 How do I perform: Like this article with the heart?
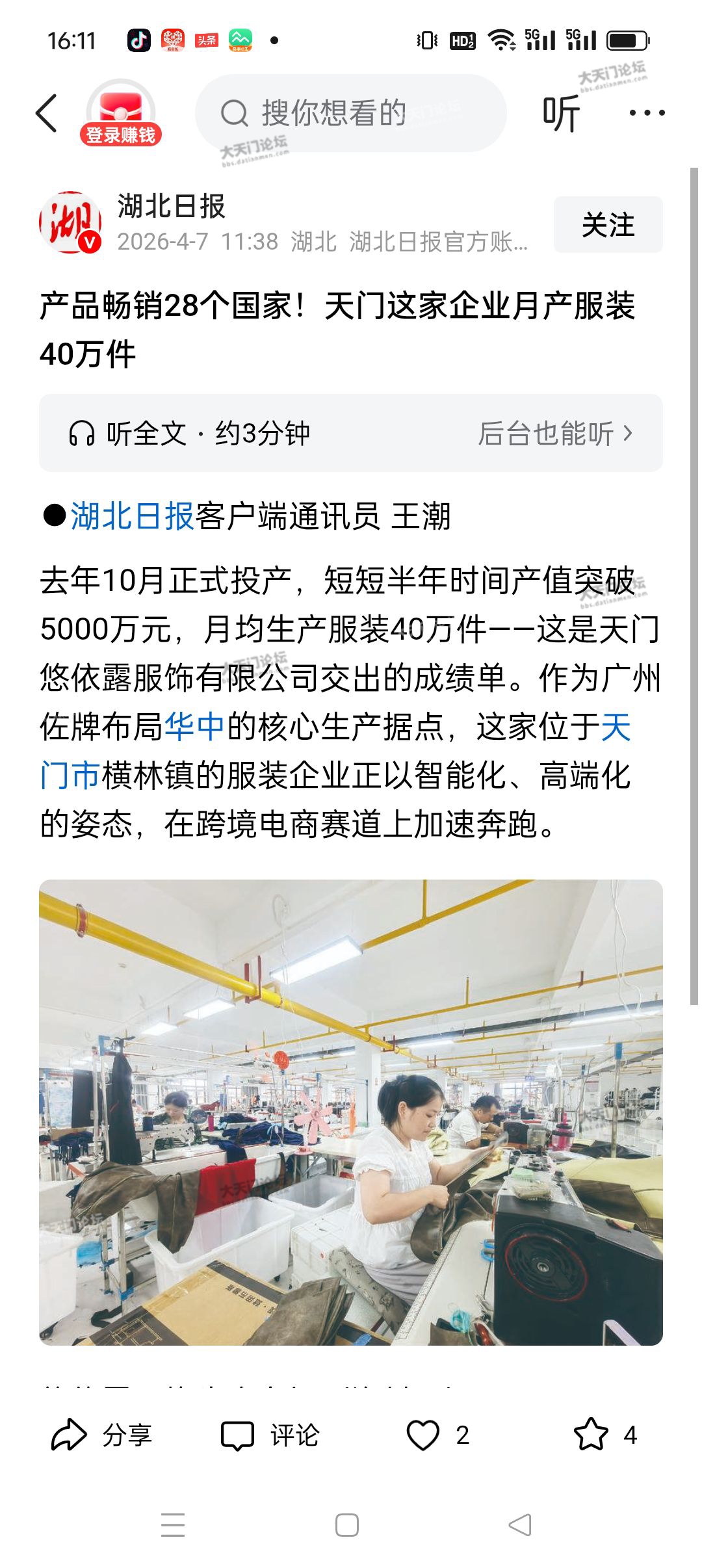(424, 1435)
